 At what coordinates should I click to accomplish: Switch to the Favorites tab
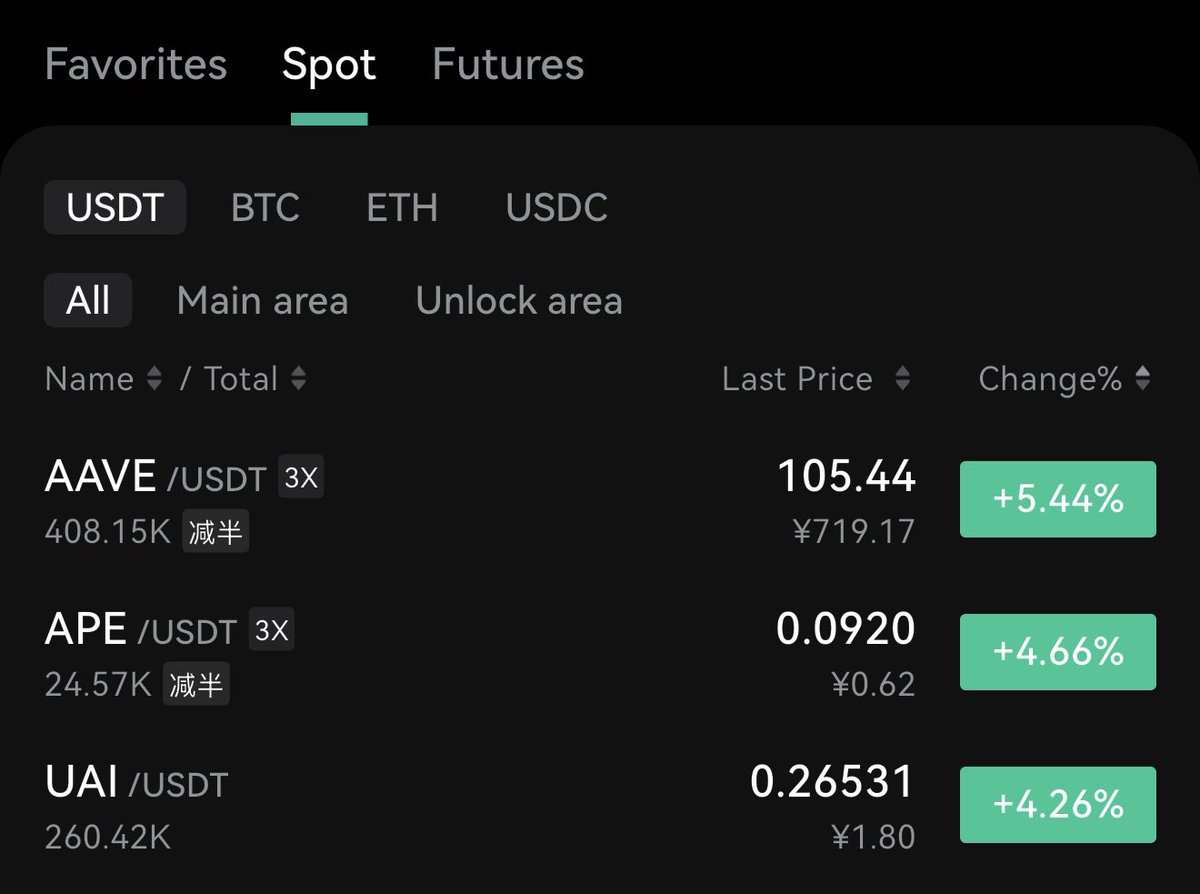(x=136, y=65)
